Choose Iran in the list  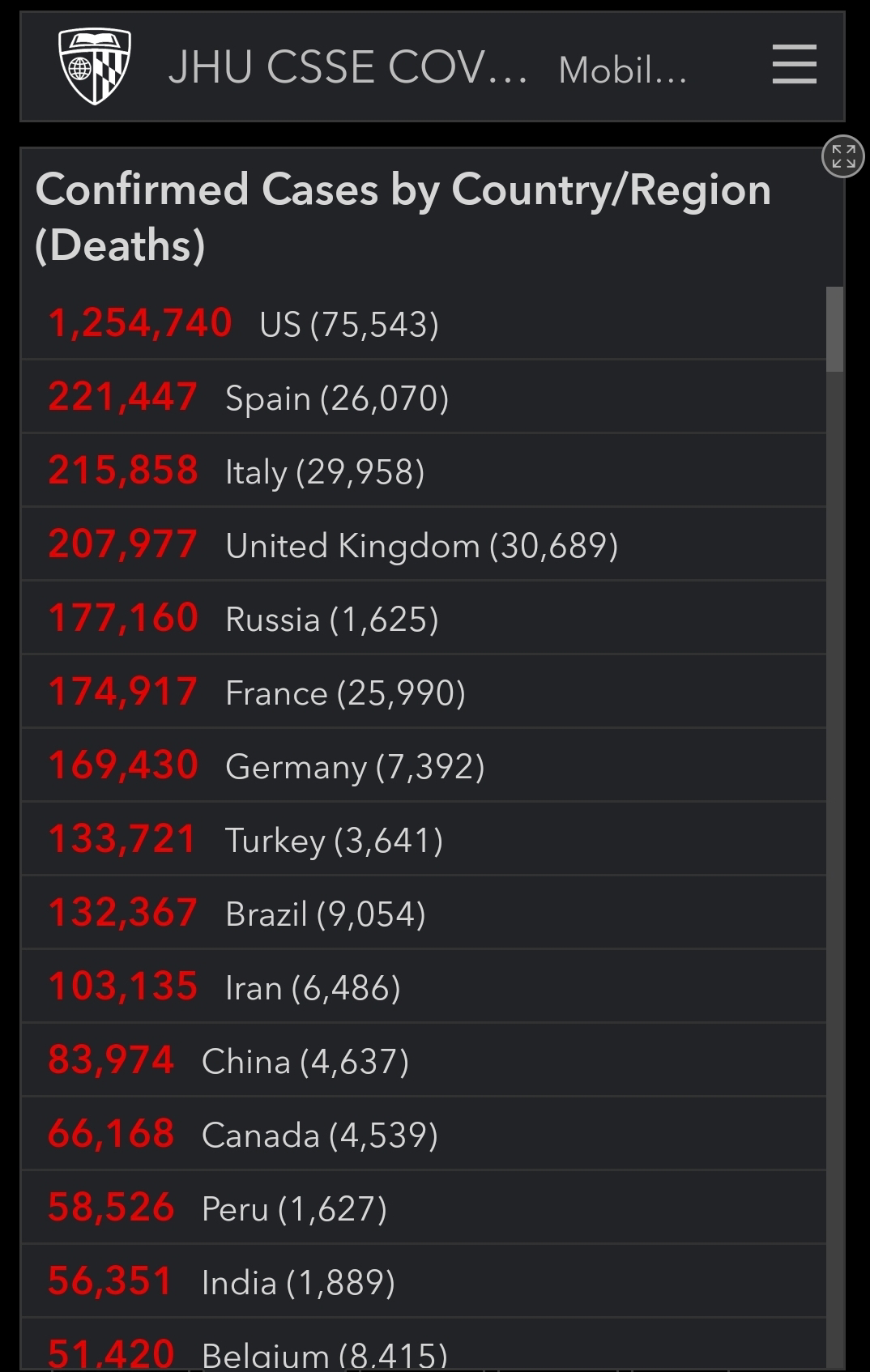(423, 986)
